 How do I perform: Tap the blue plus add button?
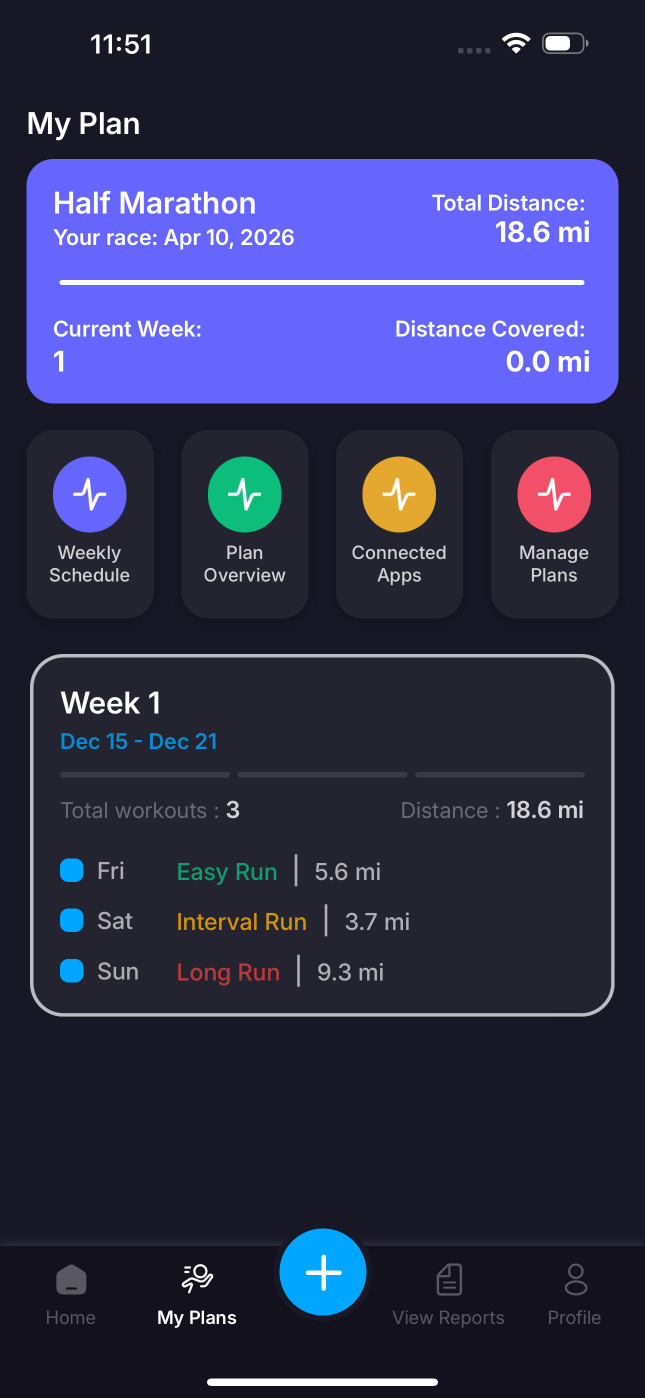(323, 1273)
